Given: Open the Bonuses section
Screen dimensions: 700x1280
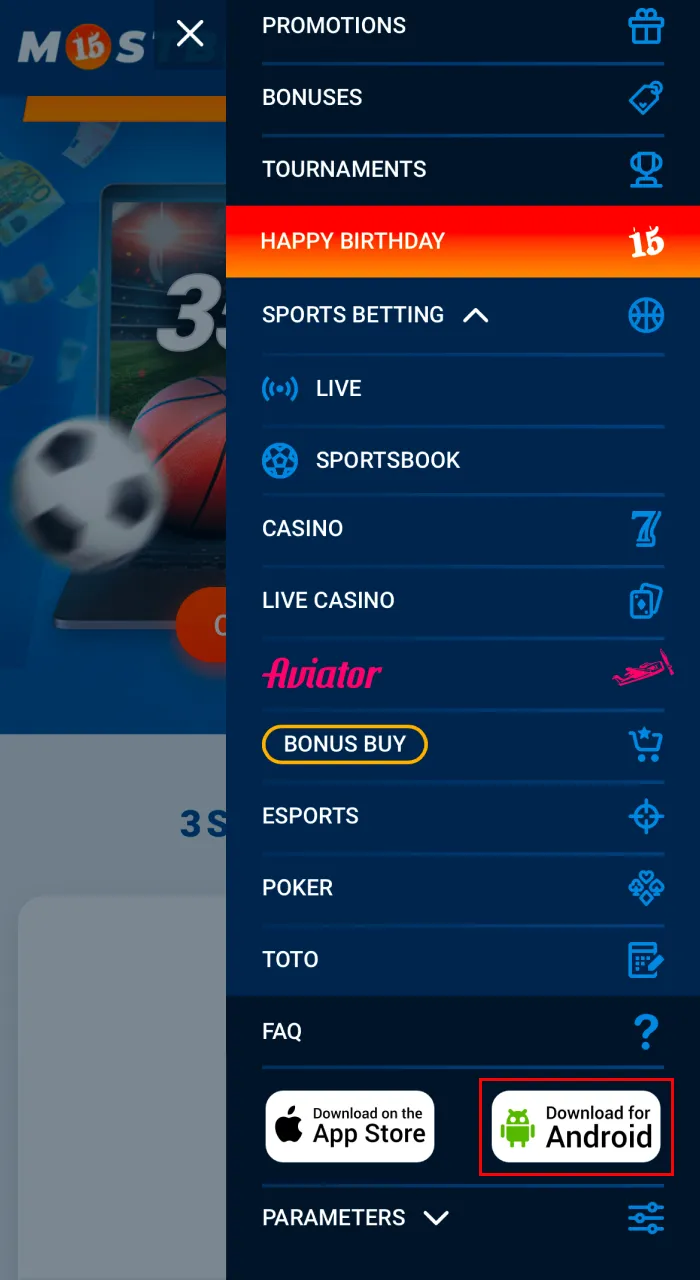Looking at the screenshot, I should 312,98.
